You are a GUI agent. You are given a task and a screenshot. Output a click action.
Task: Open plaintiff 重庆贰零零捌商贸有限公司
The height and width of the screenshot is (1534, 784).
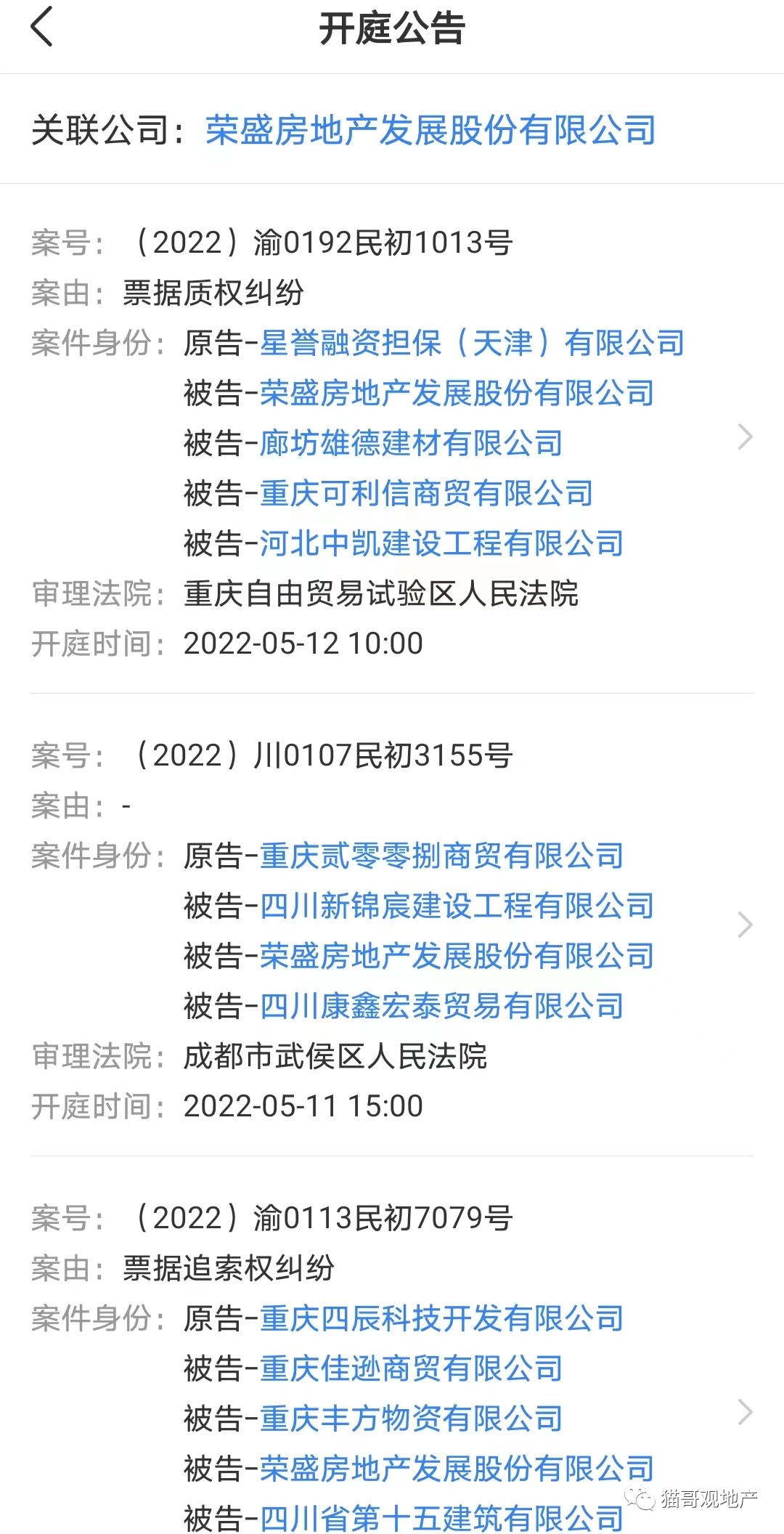point(441,856)
